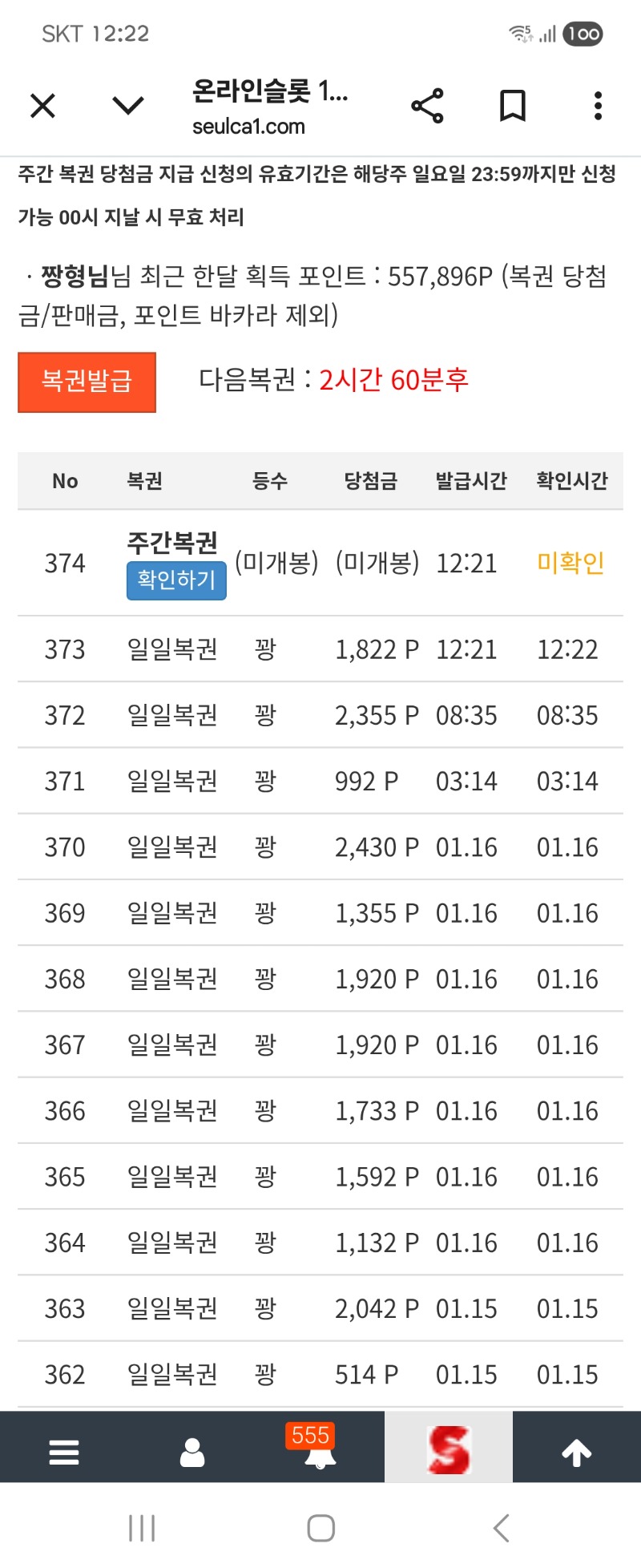Viewport: 641px width, 1568px height.
Task: Open the browser overflow menu
Action: [598, 106]
